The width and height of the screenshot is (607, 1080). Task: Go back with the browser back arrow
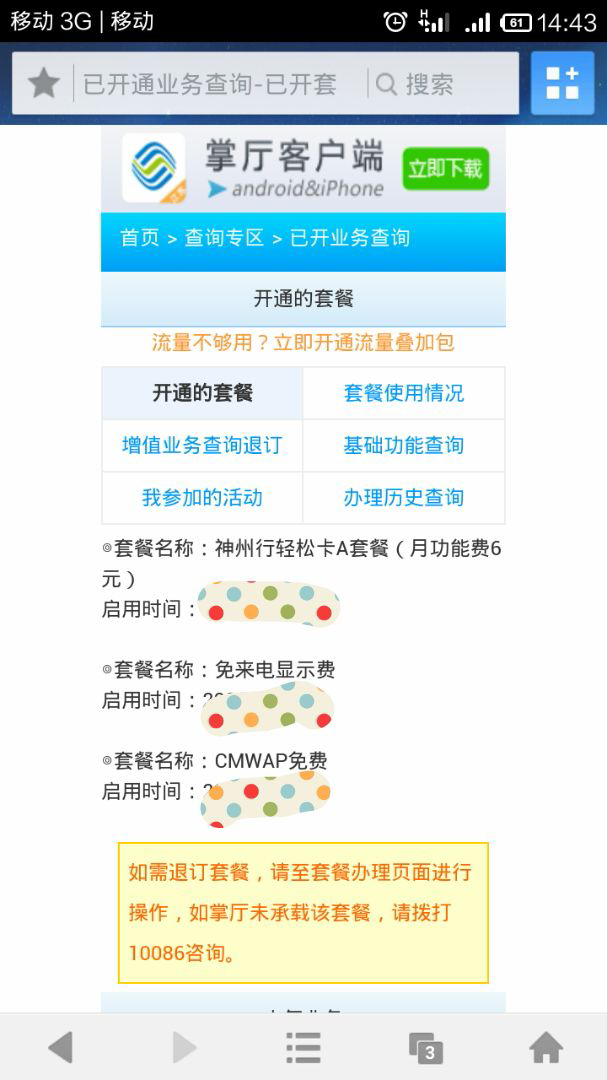[61, 1048]
